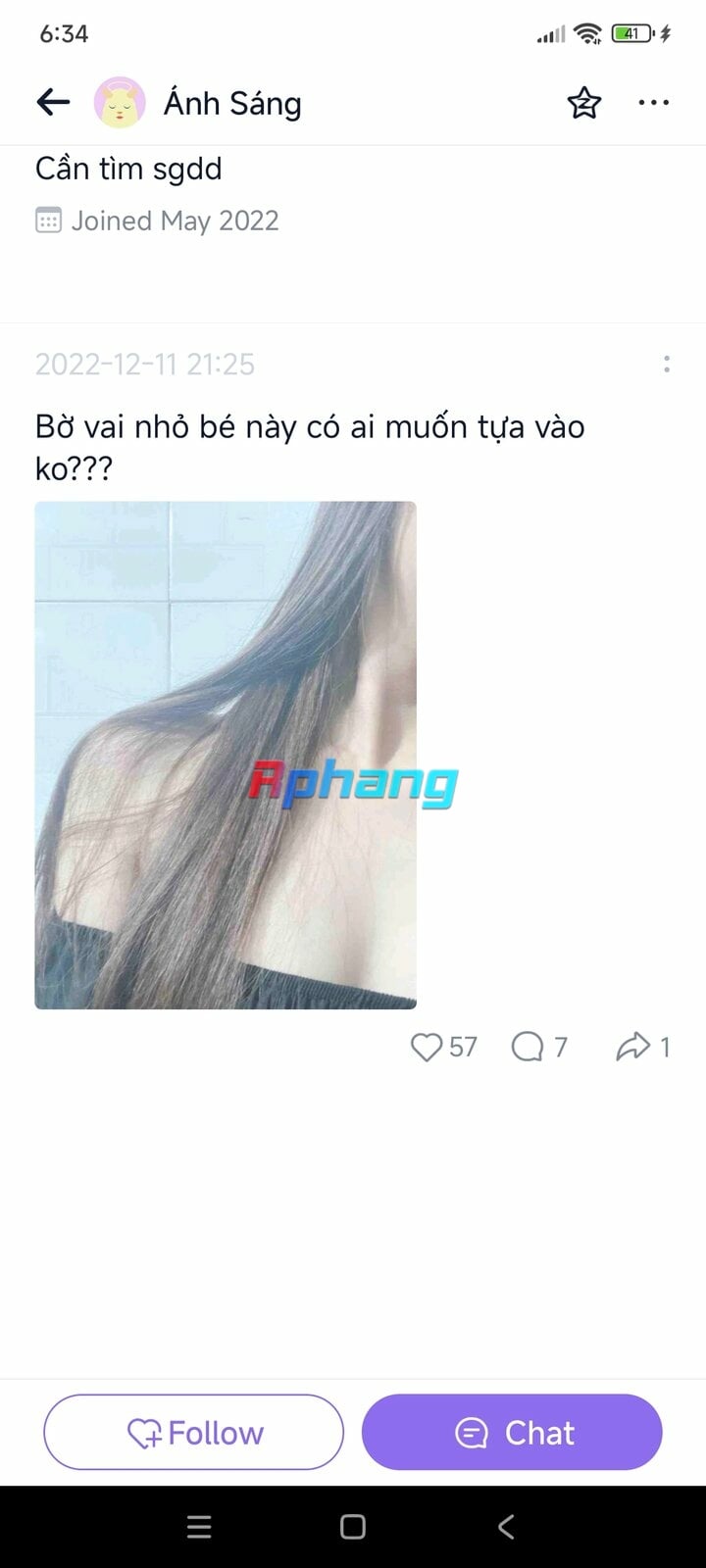Open comments on the post

pos(528,1048)
